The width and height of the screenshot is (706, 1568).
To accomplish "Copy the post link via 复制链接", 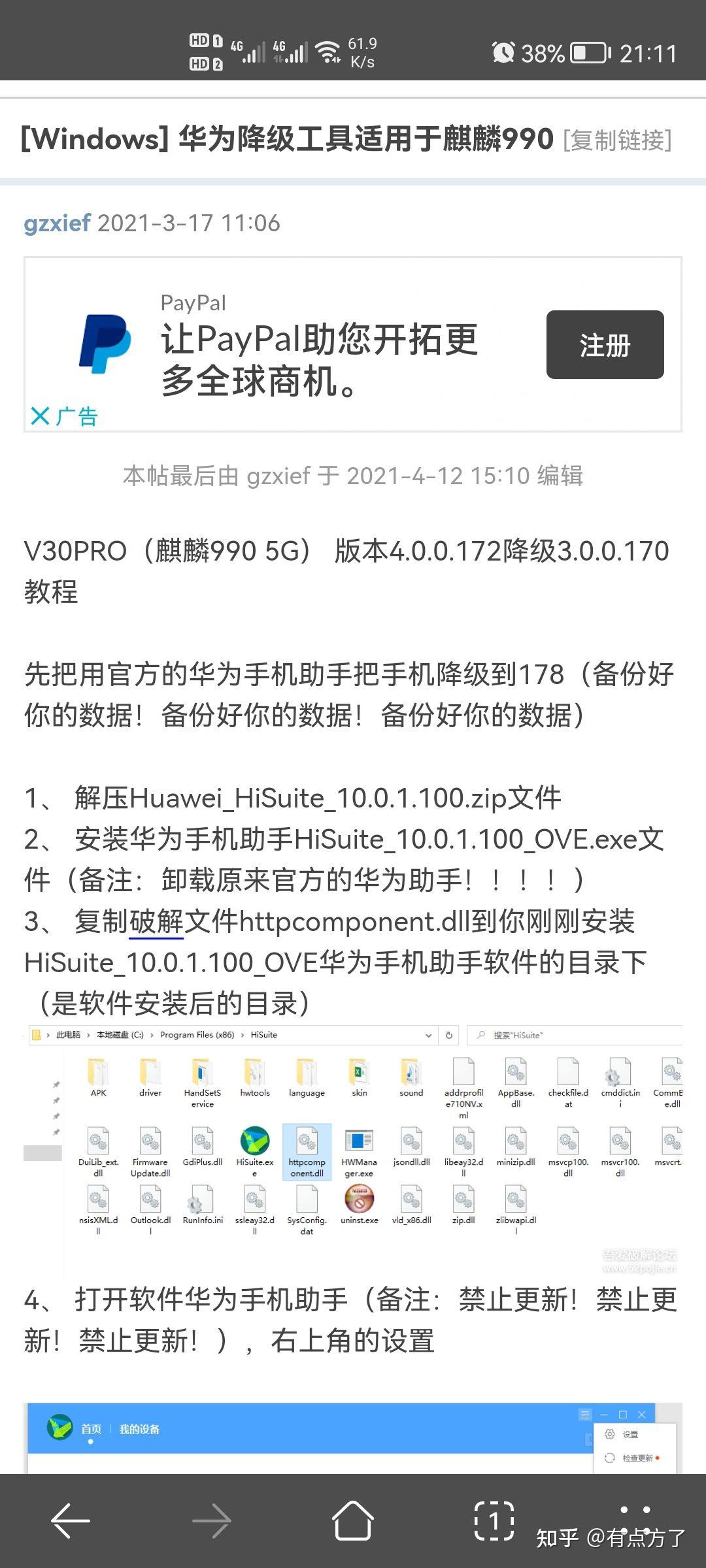I will click(618, 140).
